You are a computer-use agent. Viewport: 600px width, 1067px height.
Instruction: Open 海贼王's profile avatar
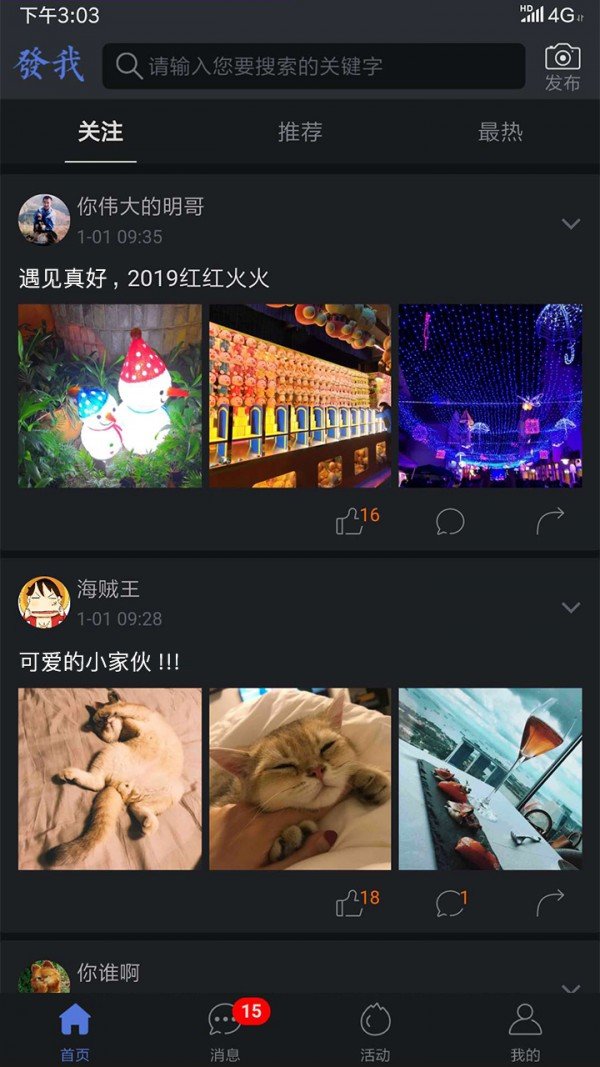point(44,602)
